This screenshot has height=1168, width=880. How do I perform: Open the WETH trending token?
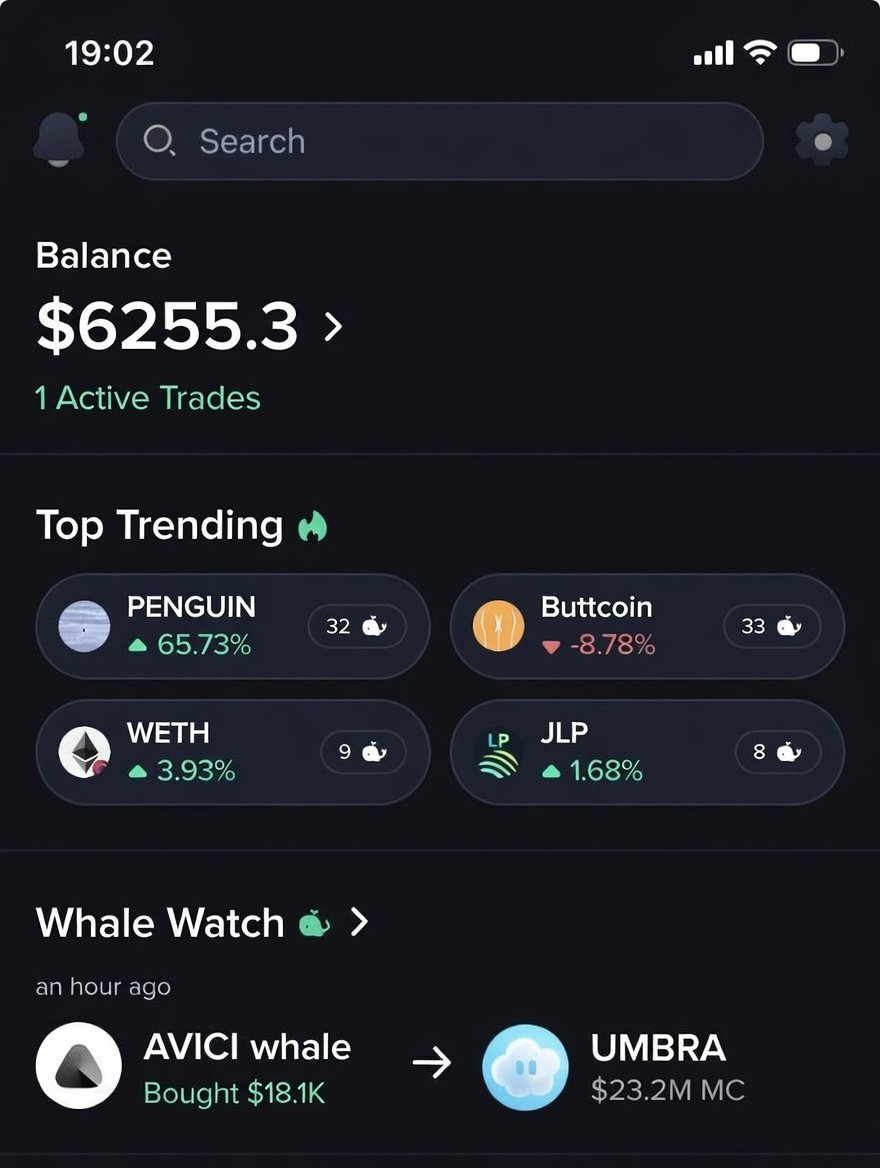232,752
